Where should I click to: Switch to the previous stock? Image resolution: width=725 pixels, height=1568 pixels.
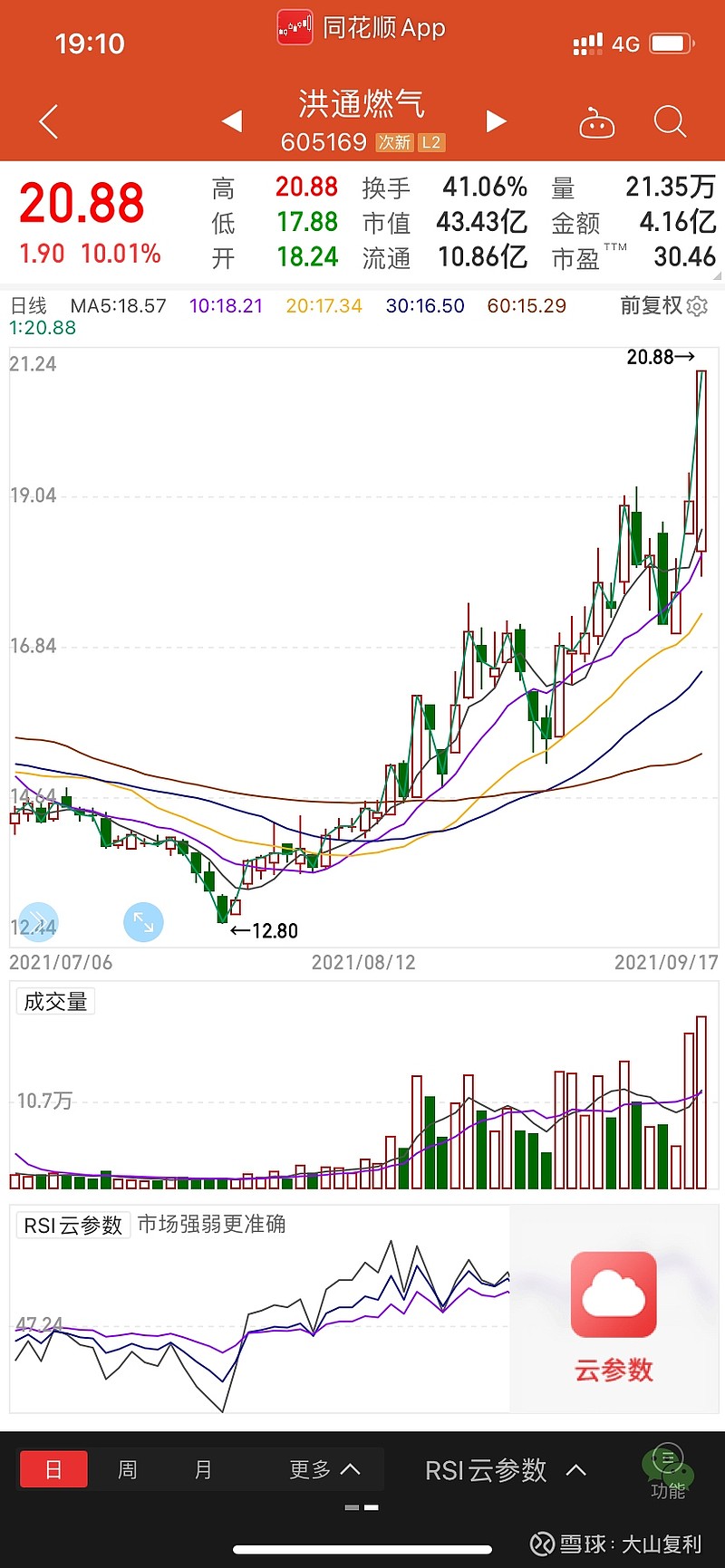[x=232, y=121]
